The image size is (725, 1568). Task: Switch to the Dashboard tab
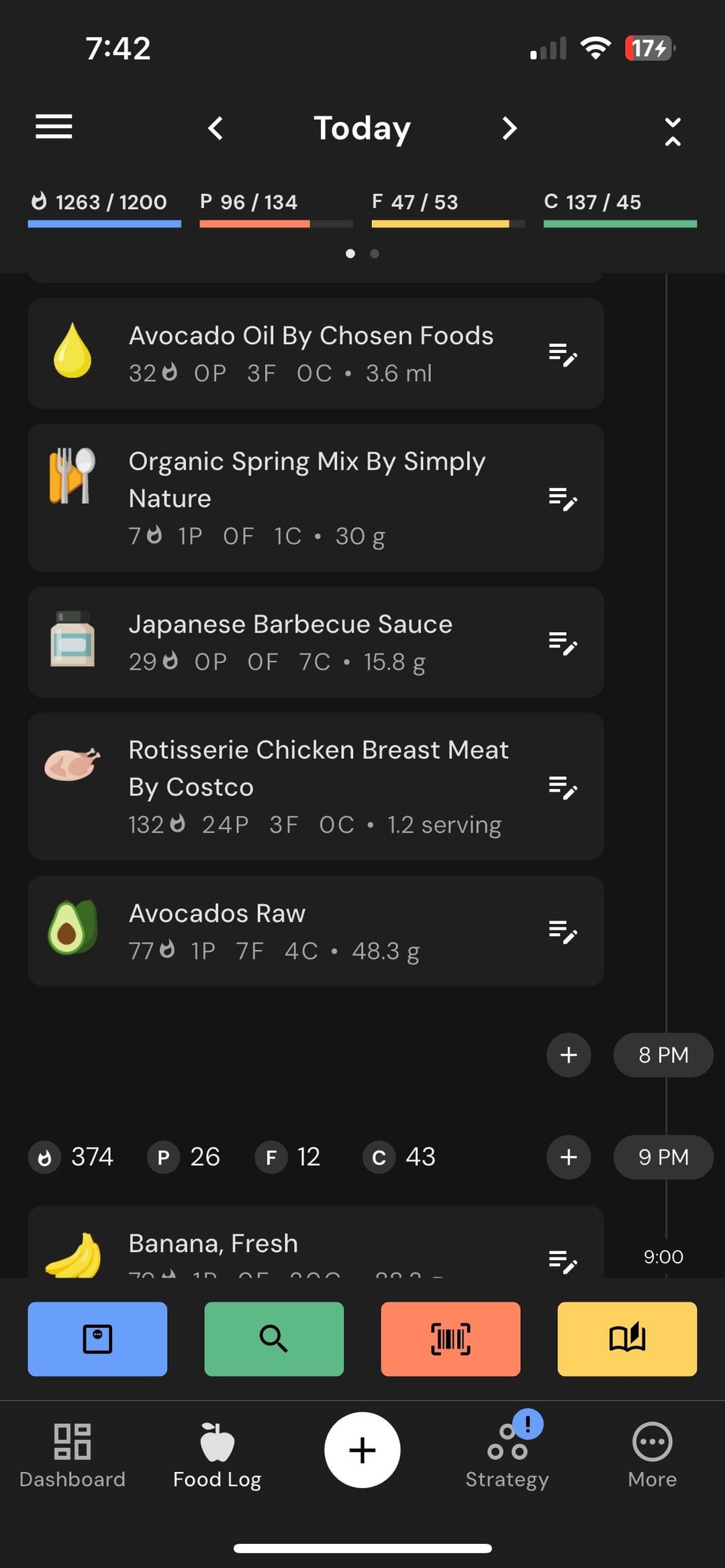tap(72, 1455)
